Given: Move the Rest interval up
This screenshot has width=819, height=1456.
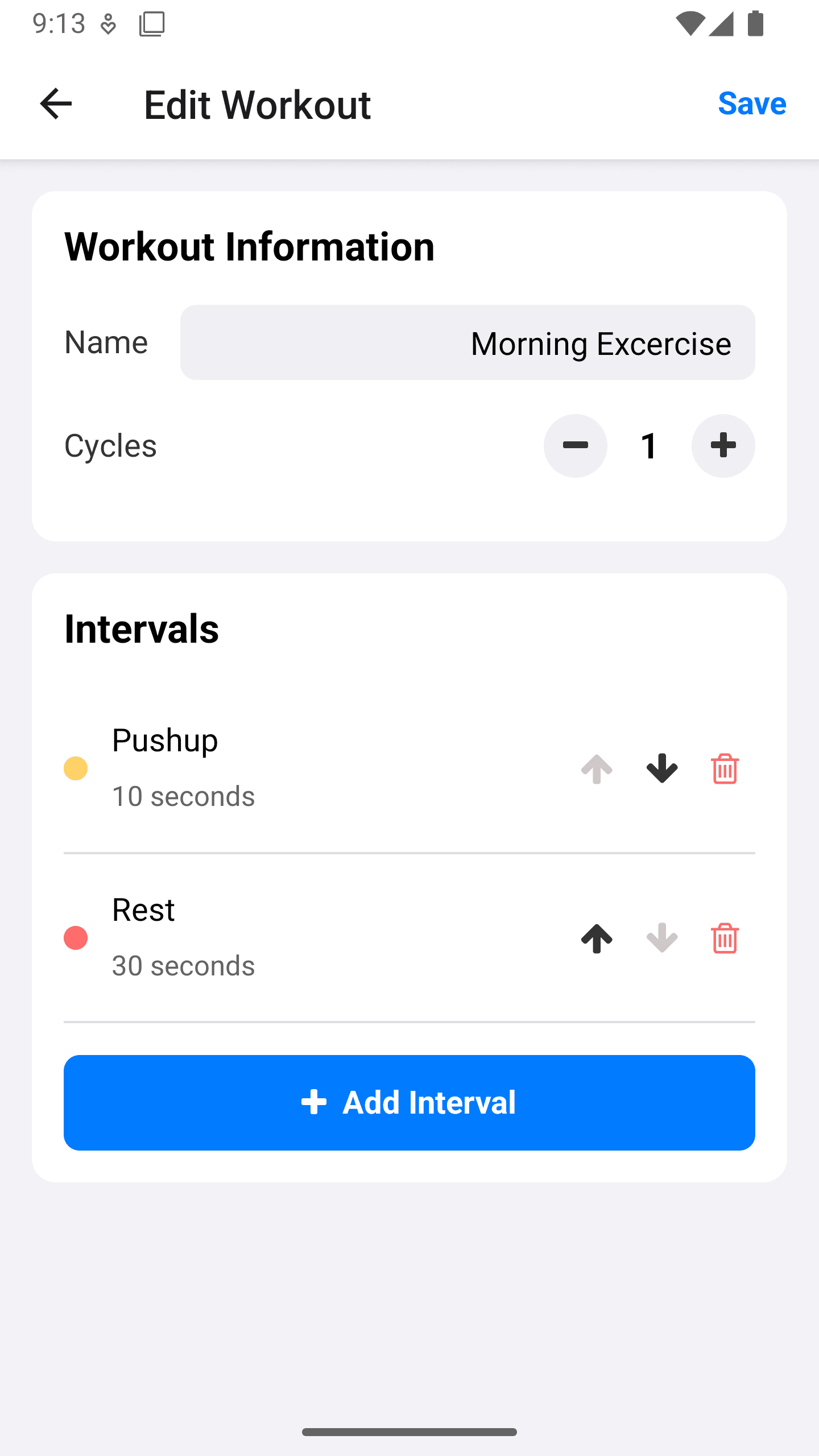Looking at the screenshot, I should 597,938.
